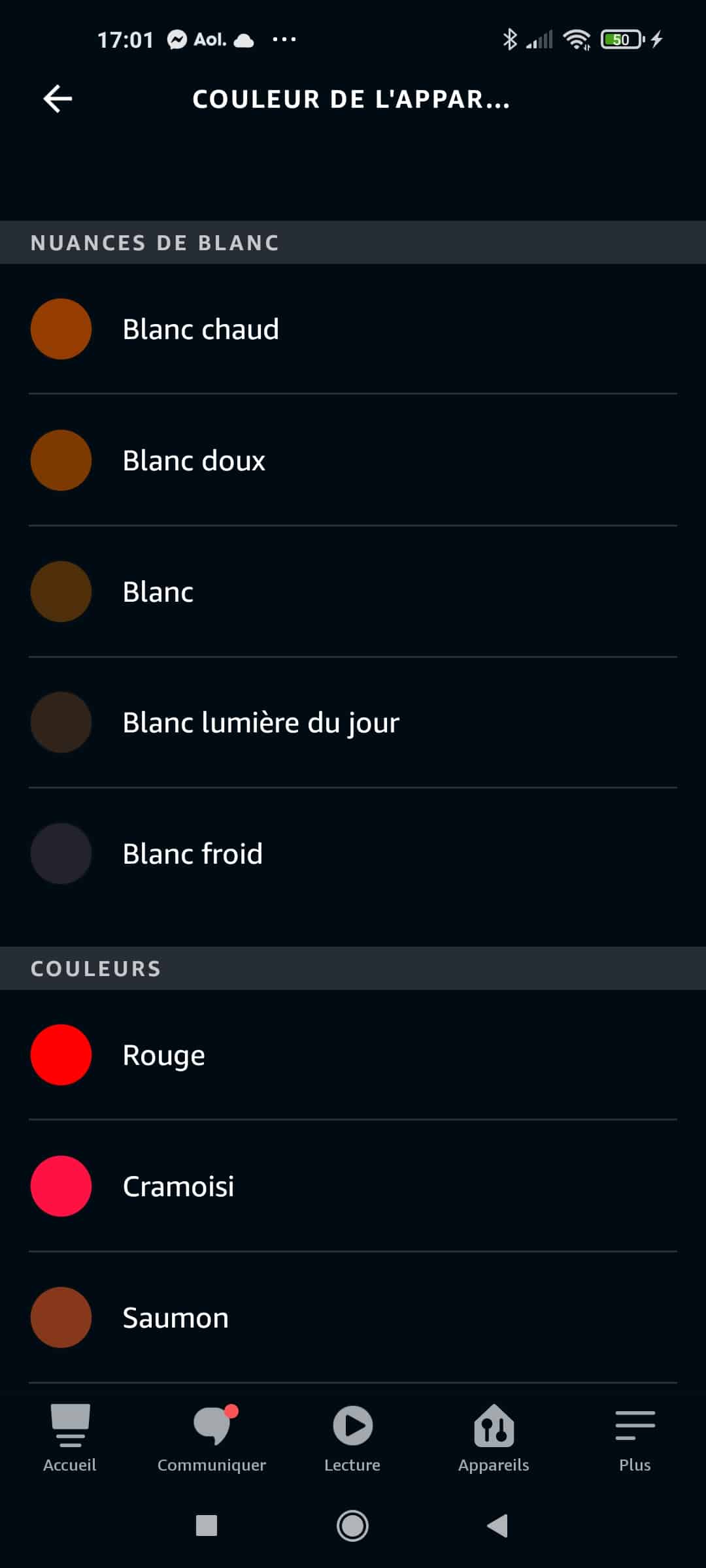Choose Blanc doux
This screenshot has width=706, height=1568.
pos(353,460)
